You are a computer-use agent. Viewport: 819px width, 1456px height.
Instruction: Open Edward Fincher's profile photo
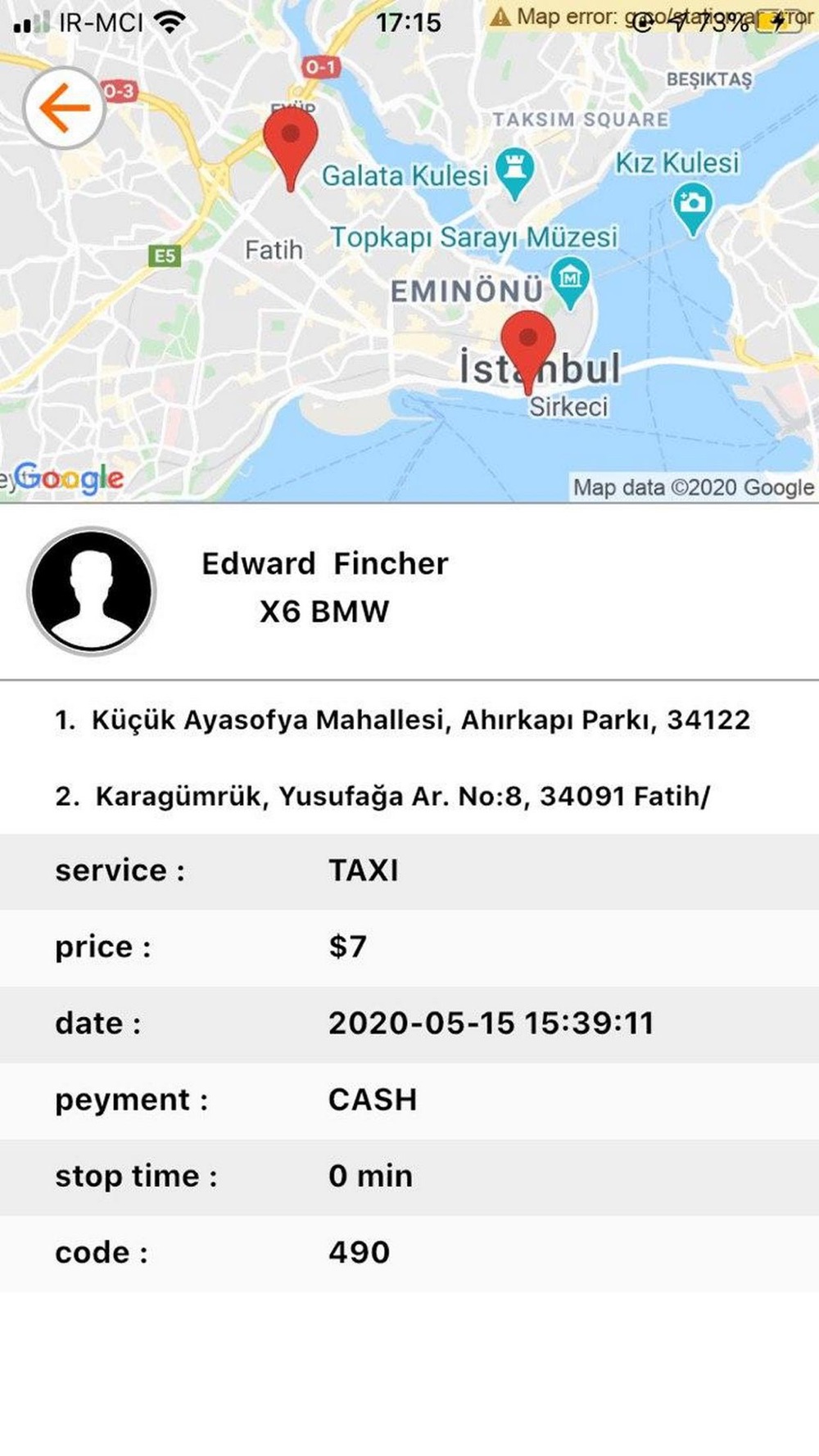(92, 590)
